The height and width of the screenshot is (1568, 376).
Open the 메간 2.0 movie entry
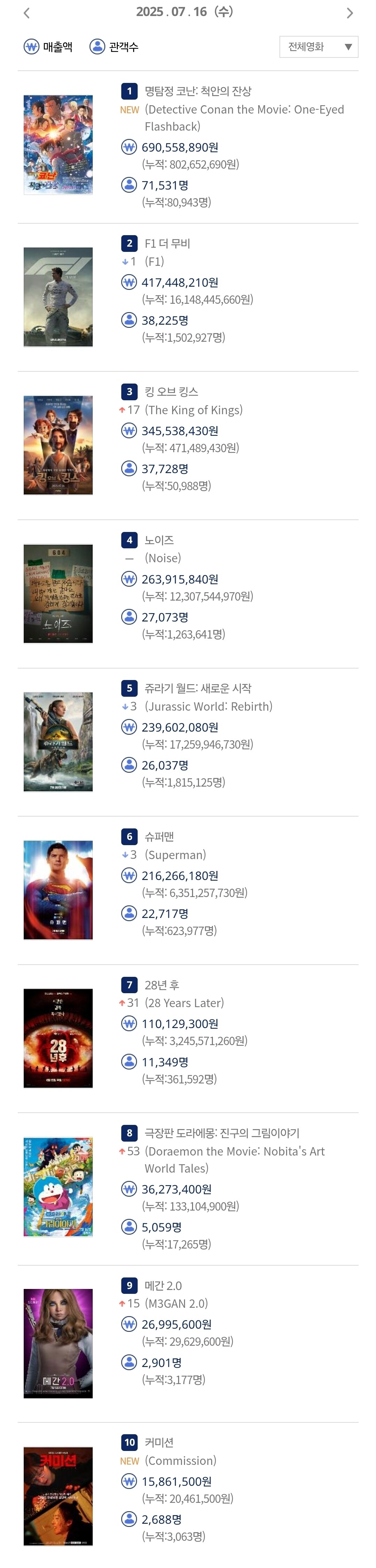click(x=163, y=1285)
